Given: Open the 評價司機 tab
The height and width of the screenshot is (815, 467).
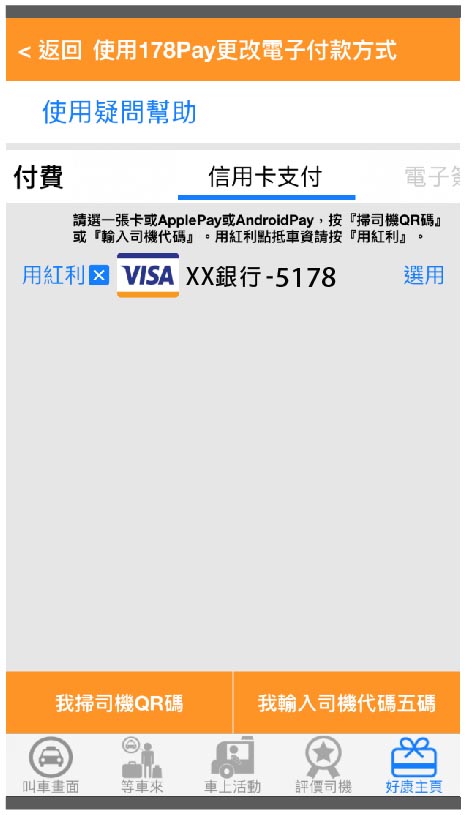Looking at the screenshot, I should point(323,765).
